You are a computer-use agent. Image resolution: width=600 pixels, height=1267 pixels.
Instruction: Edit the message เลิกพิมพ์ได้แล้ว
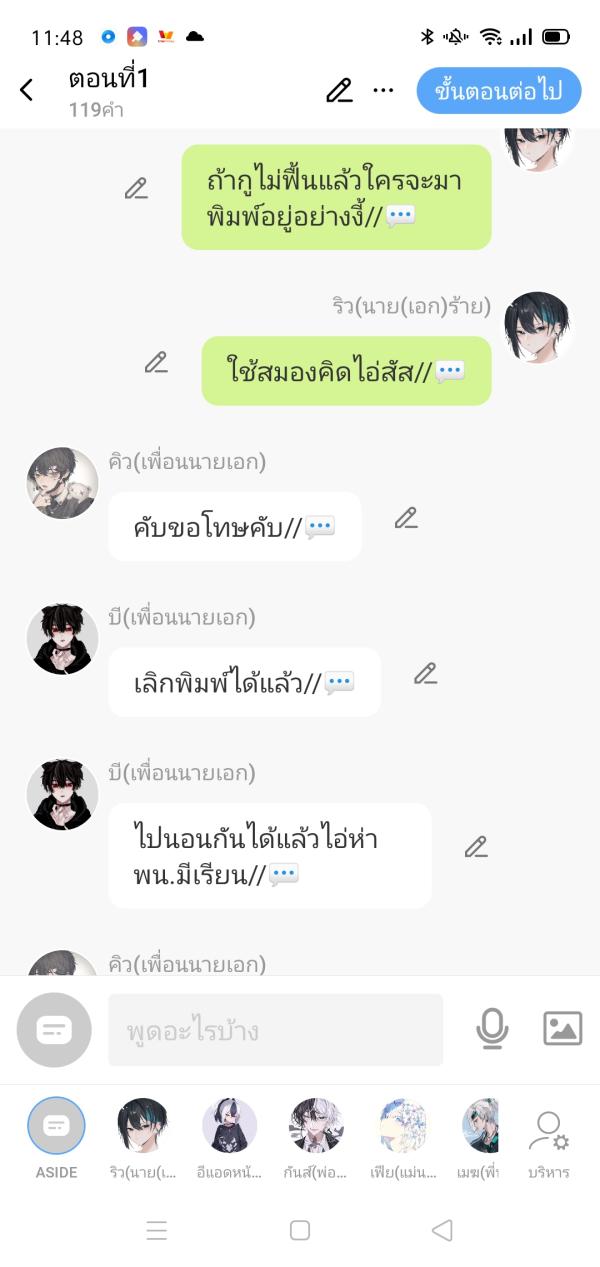pos(426,674)
